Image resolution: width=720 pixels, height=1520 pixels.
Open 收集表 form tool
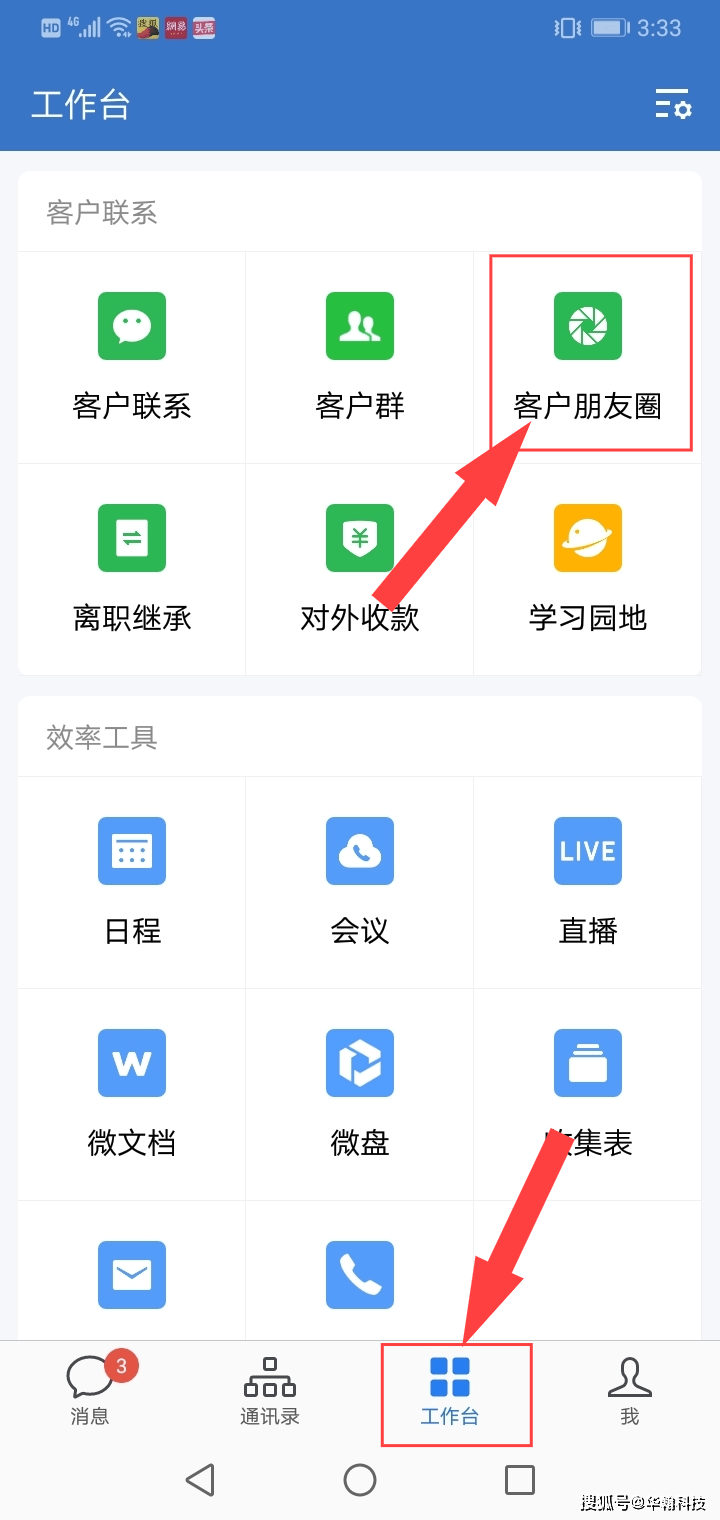(x=588, y=1092)
